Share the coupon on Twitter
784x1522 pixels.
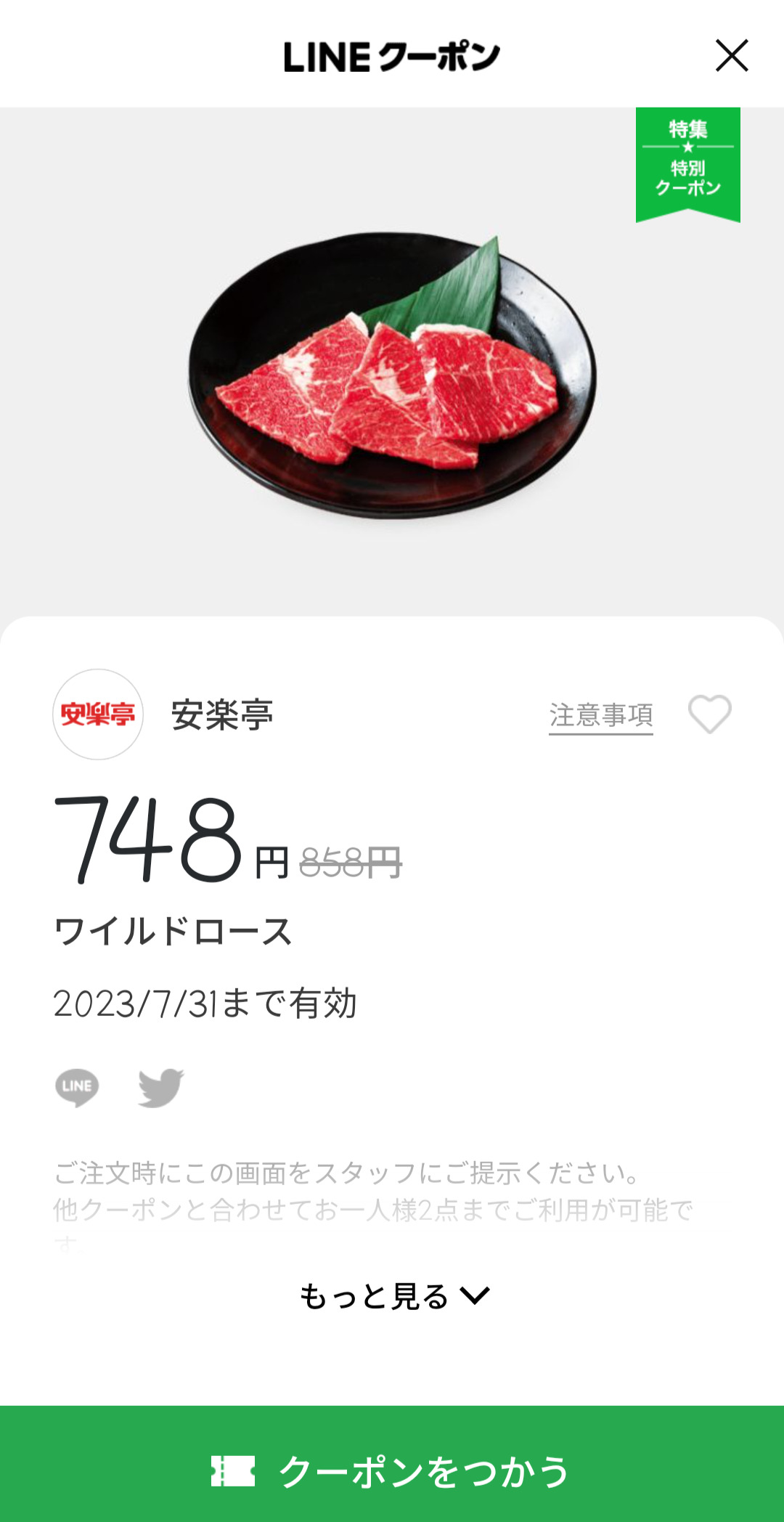[x=160, y=1087]
